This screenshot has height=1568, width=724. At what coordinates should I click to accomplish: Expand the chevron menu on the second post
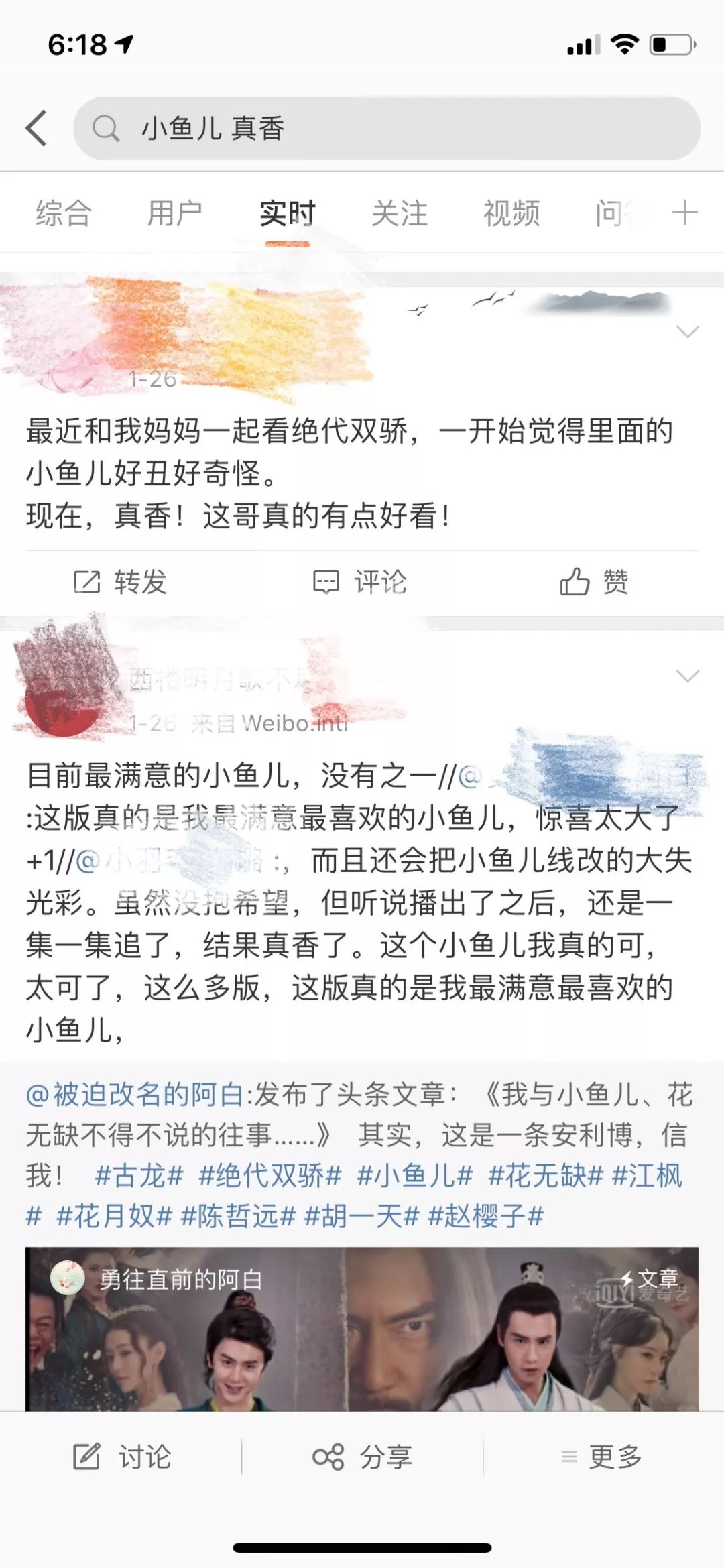pos(688,676)
